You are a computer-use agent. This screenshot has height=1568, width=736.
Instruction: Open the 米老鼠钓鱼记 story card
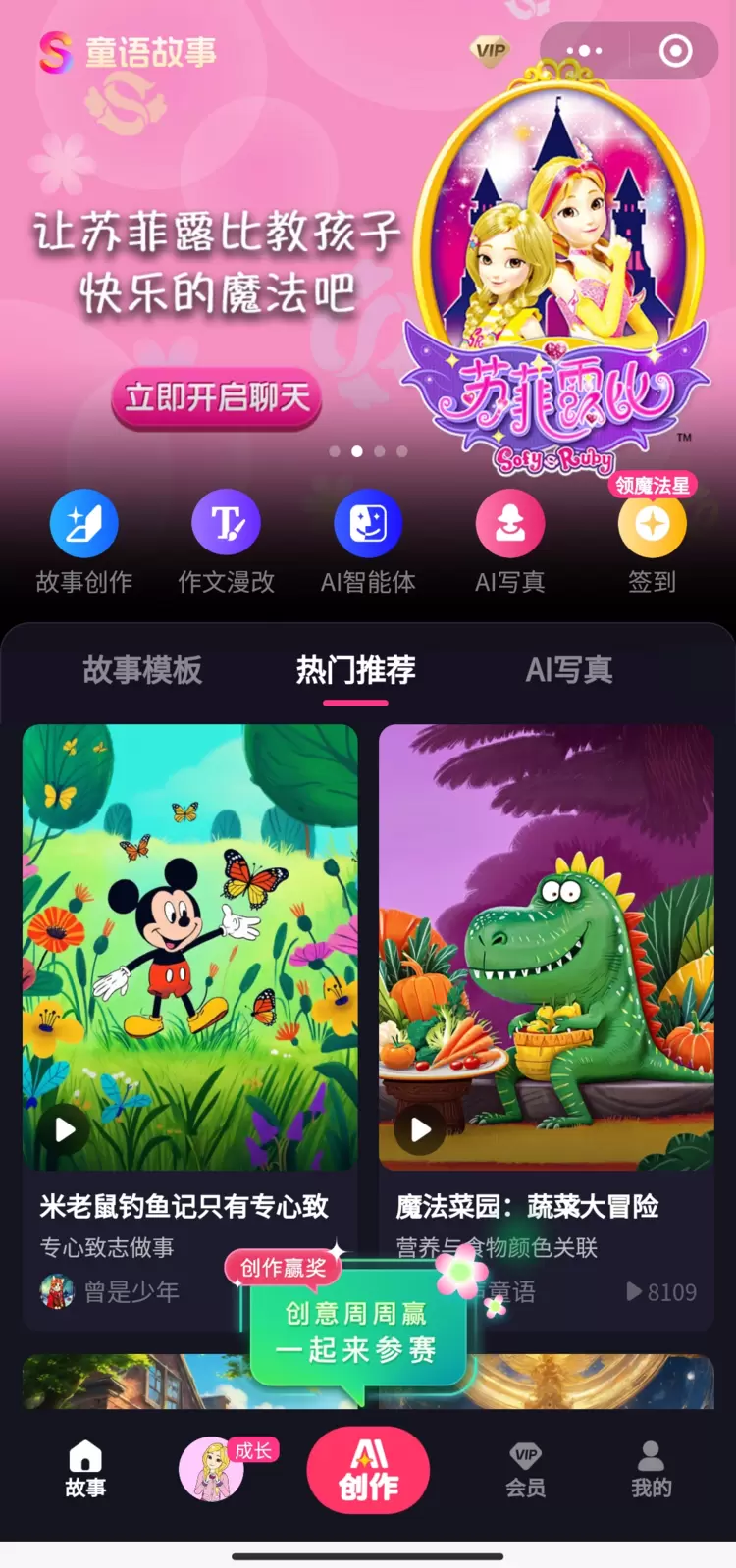(189, 947)
